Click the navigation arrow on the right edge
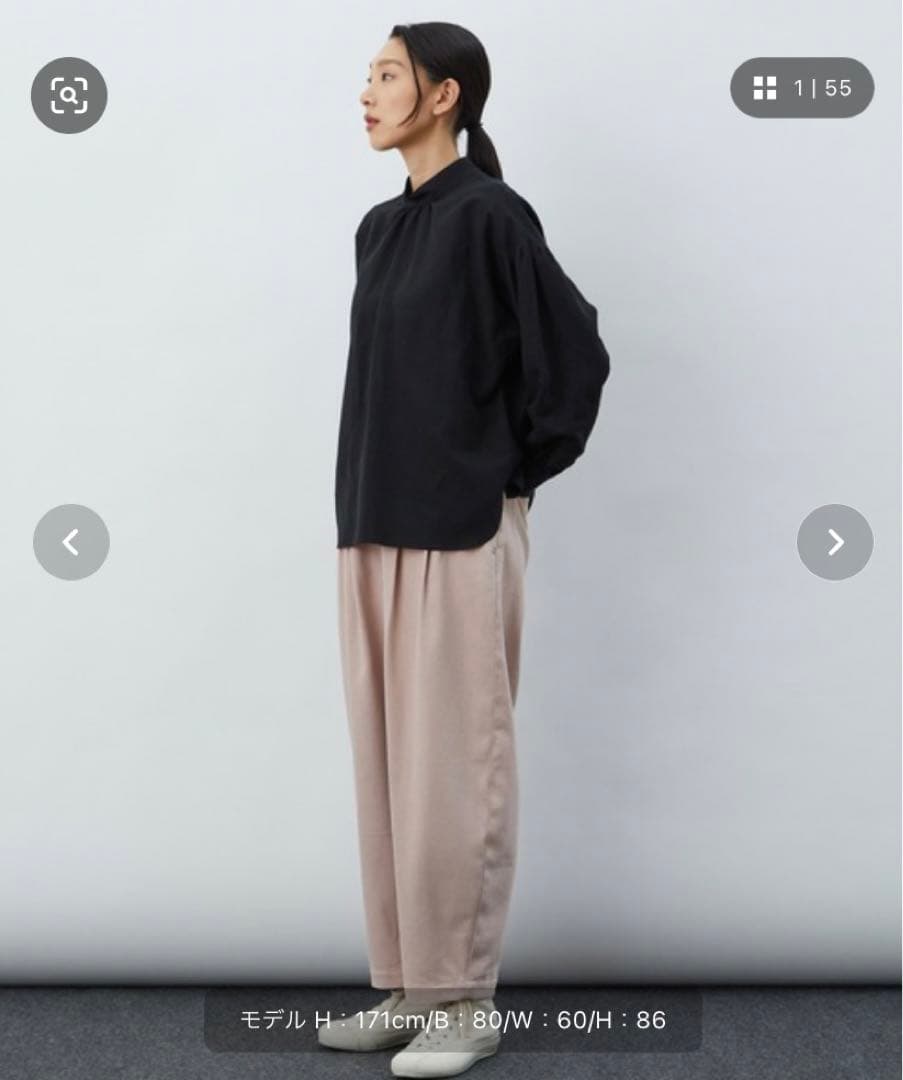 (836, 542)
